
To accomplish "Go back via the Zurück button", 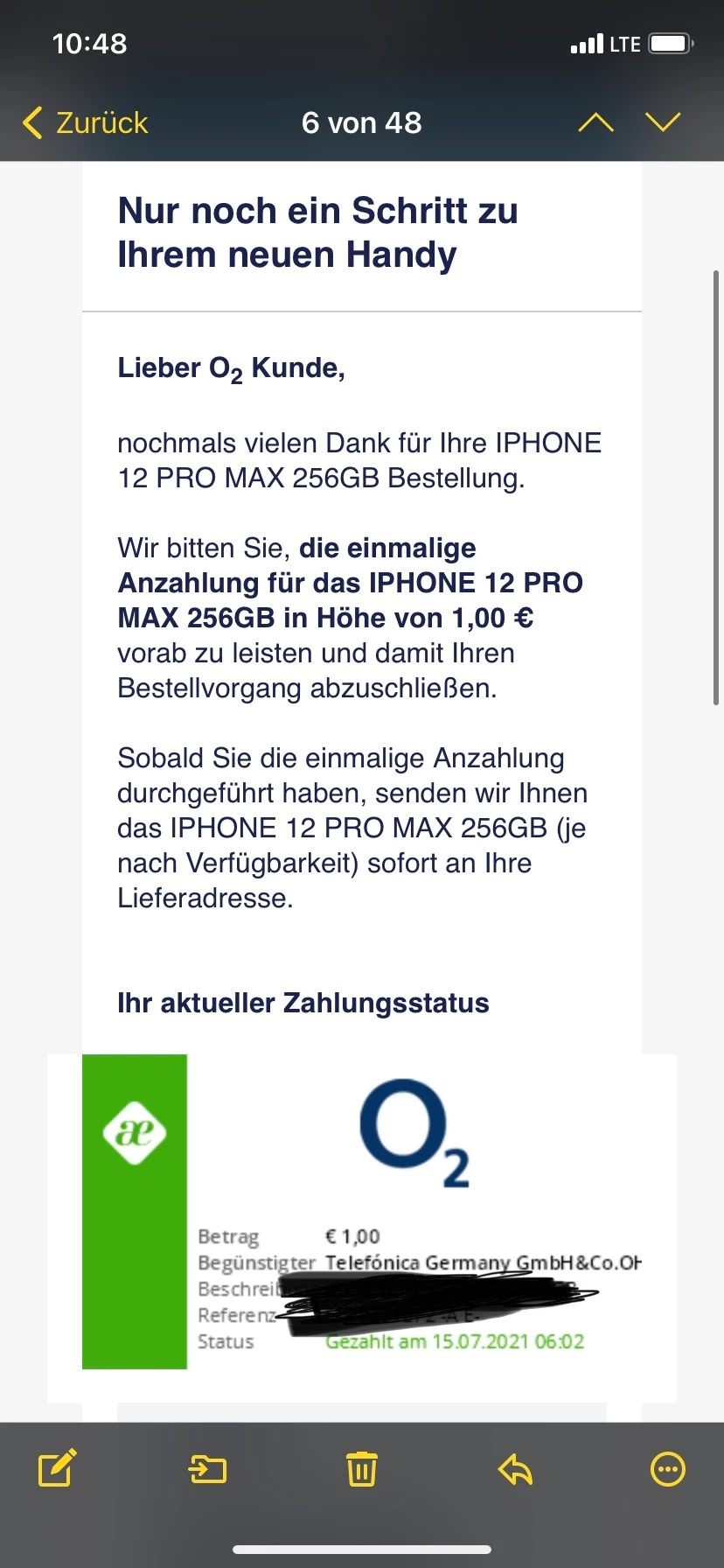I will (86, 122).
